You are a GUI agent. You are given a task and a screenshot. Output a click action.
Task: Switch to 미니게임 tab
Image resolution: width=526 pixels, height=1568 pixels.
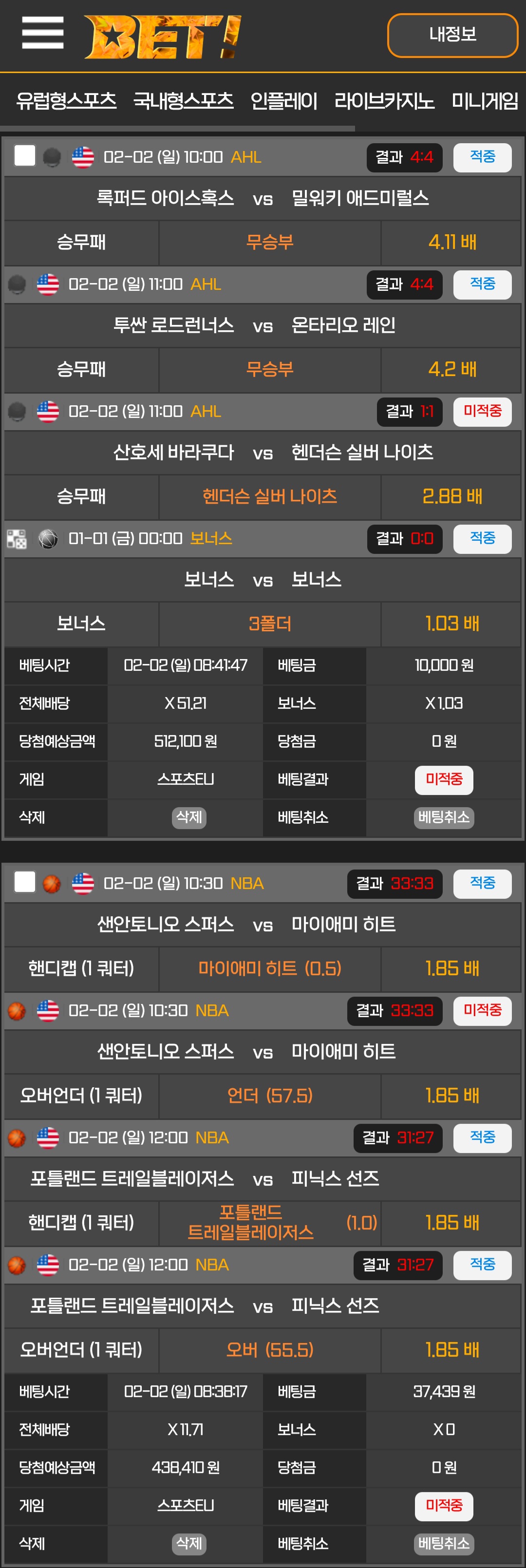[485, 100]
